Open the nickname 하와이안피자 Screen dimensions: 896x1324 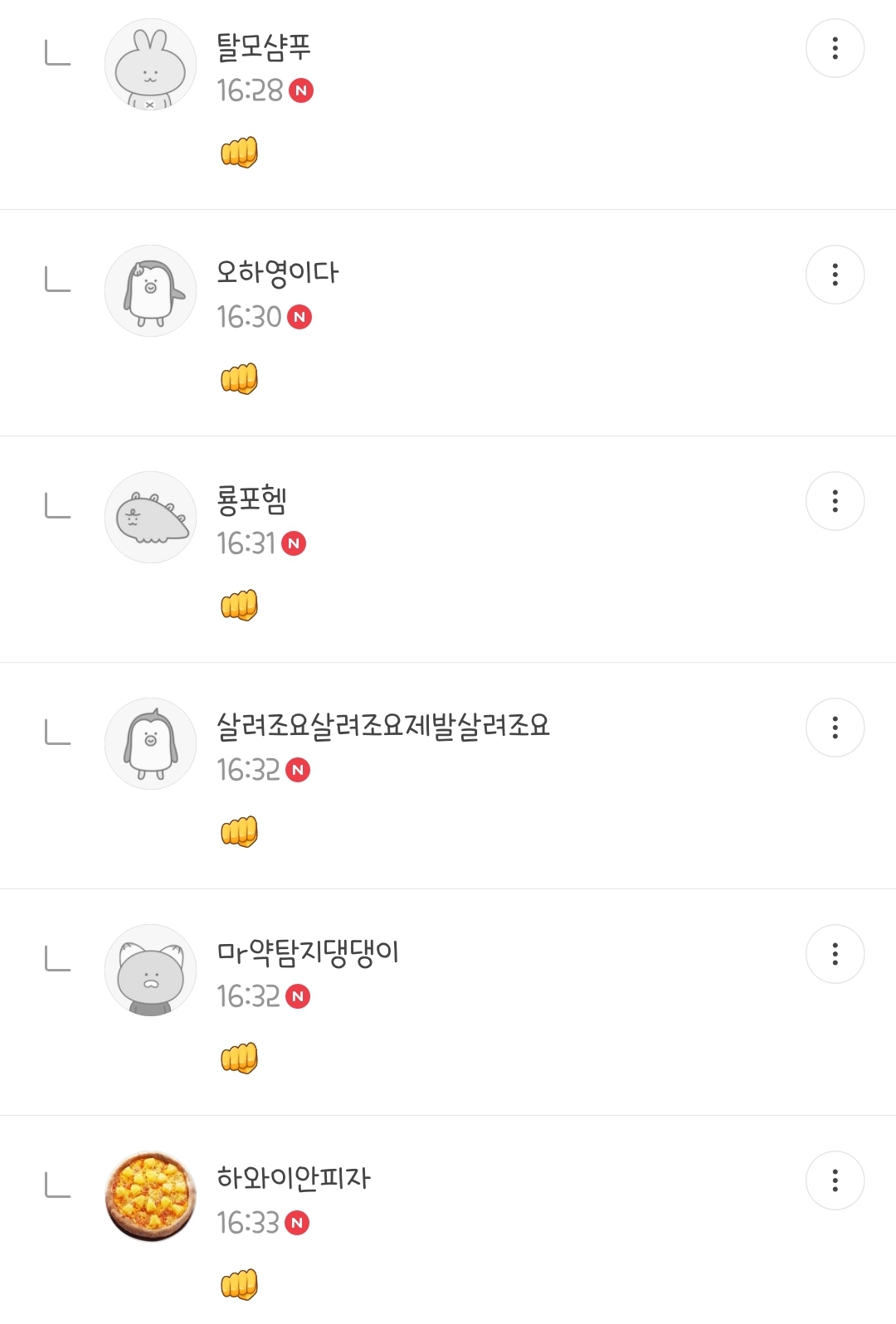pos(293,1178)
